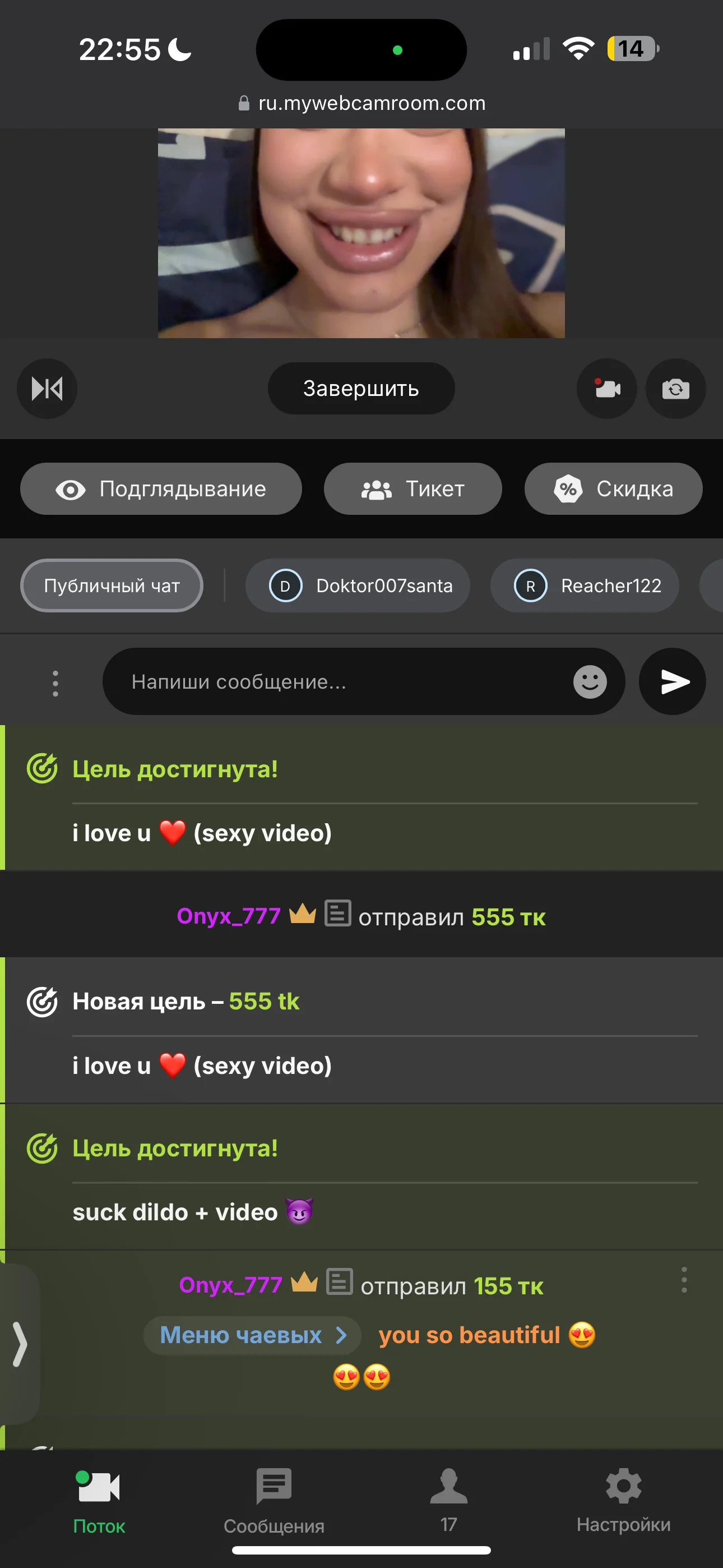End the stream with Завершить
The height and width of the screenshot is (1568, 723).
361,388
